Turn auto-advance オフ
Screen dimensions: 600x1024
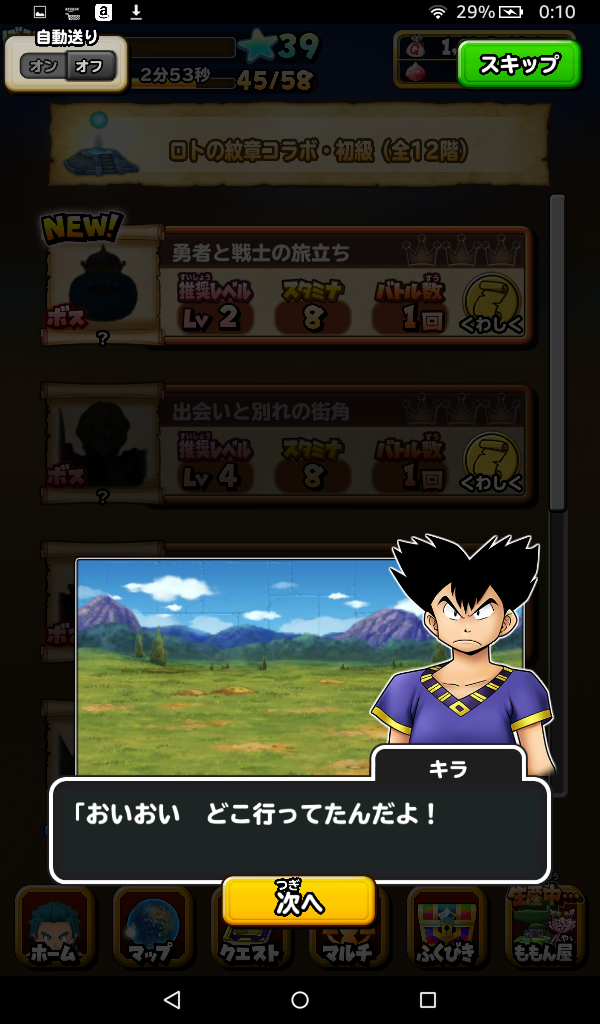pyautogui.click(x=90, y=67)
